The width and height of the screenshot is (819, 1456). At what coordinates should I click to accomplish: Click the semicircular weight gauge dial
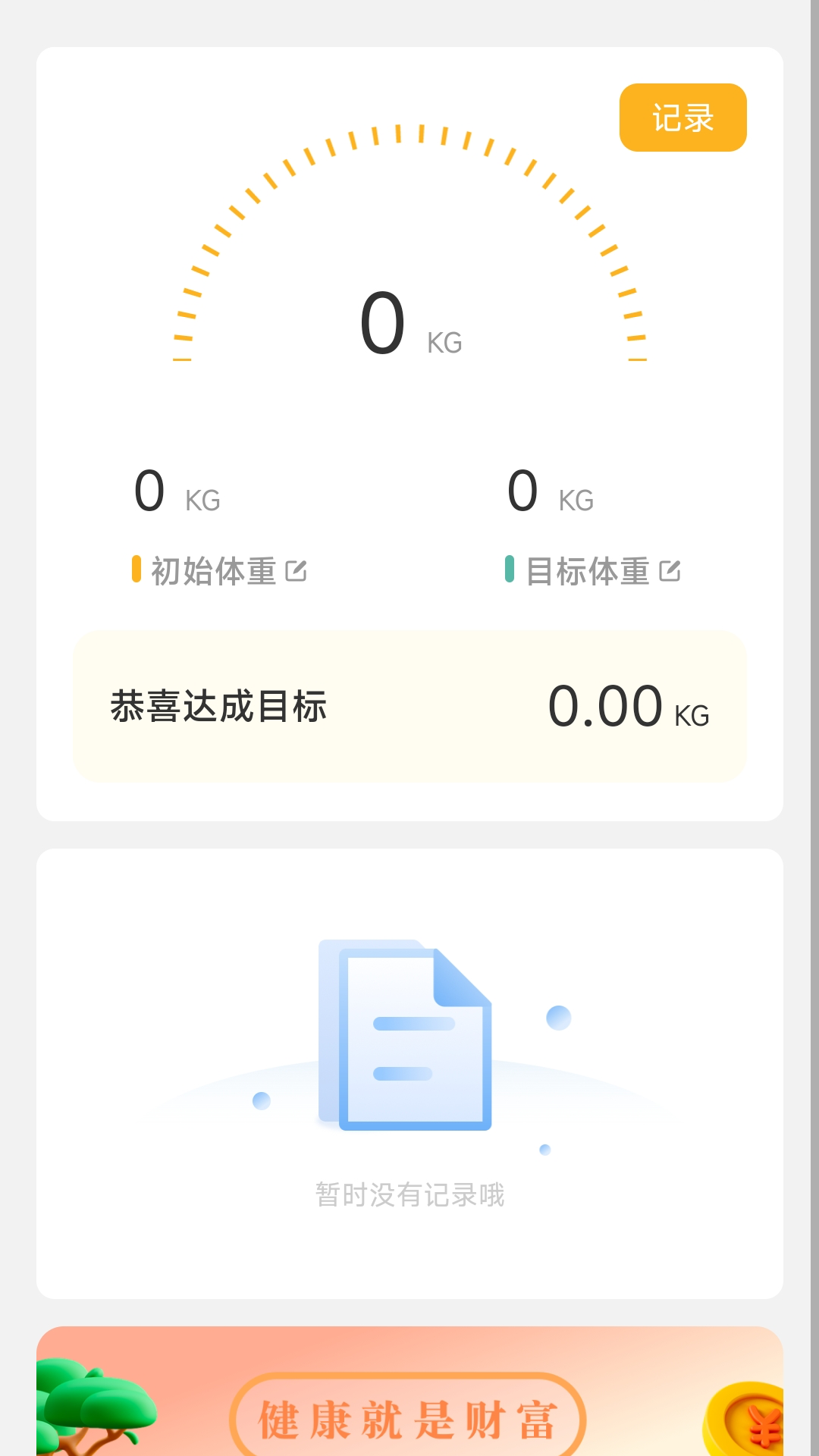coord(409,220)
